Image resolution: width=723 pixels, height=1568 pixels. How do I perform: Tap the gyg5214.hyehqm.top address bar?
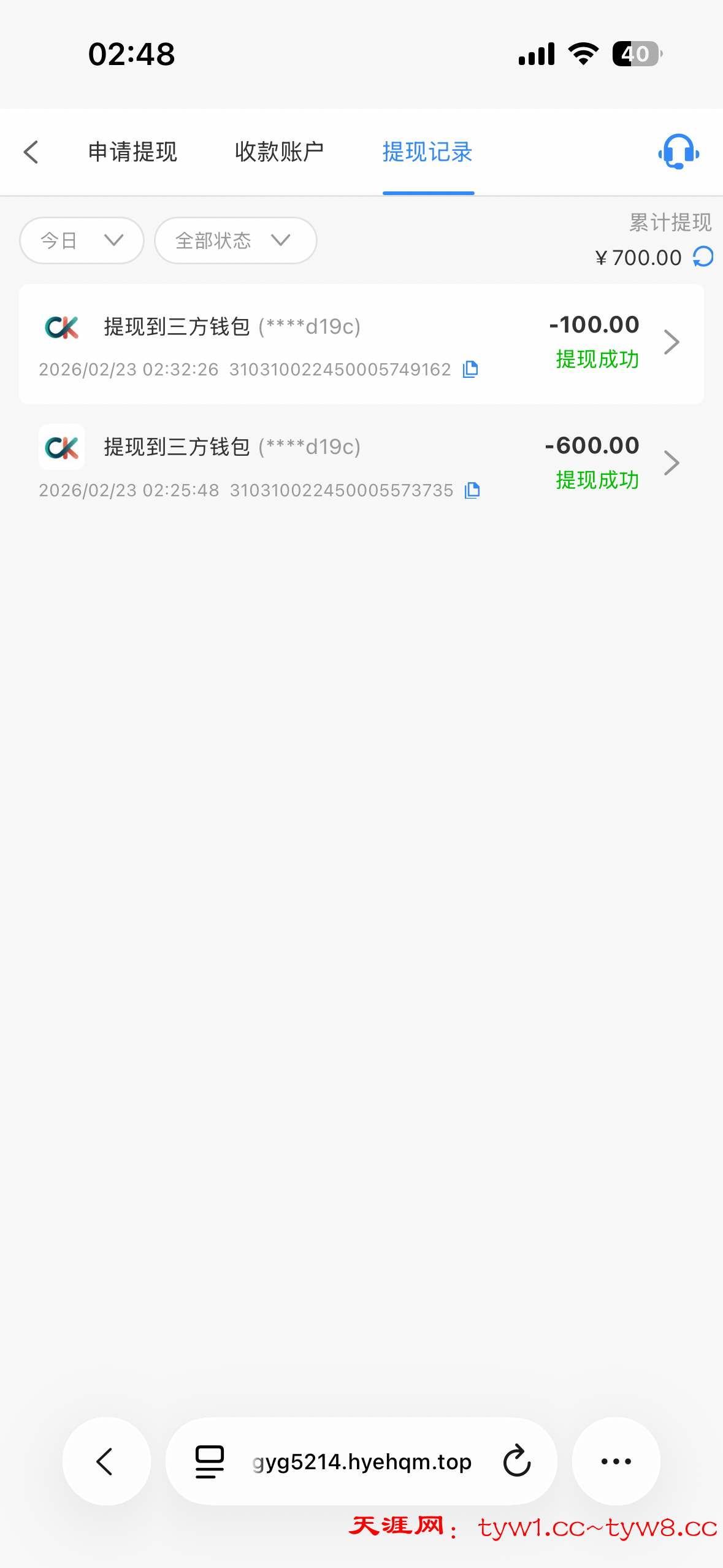tap(362, 1461)
